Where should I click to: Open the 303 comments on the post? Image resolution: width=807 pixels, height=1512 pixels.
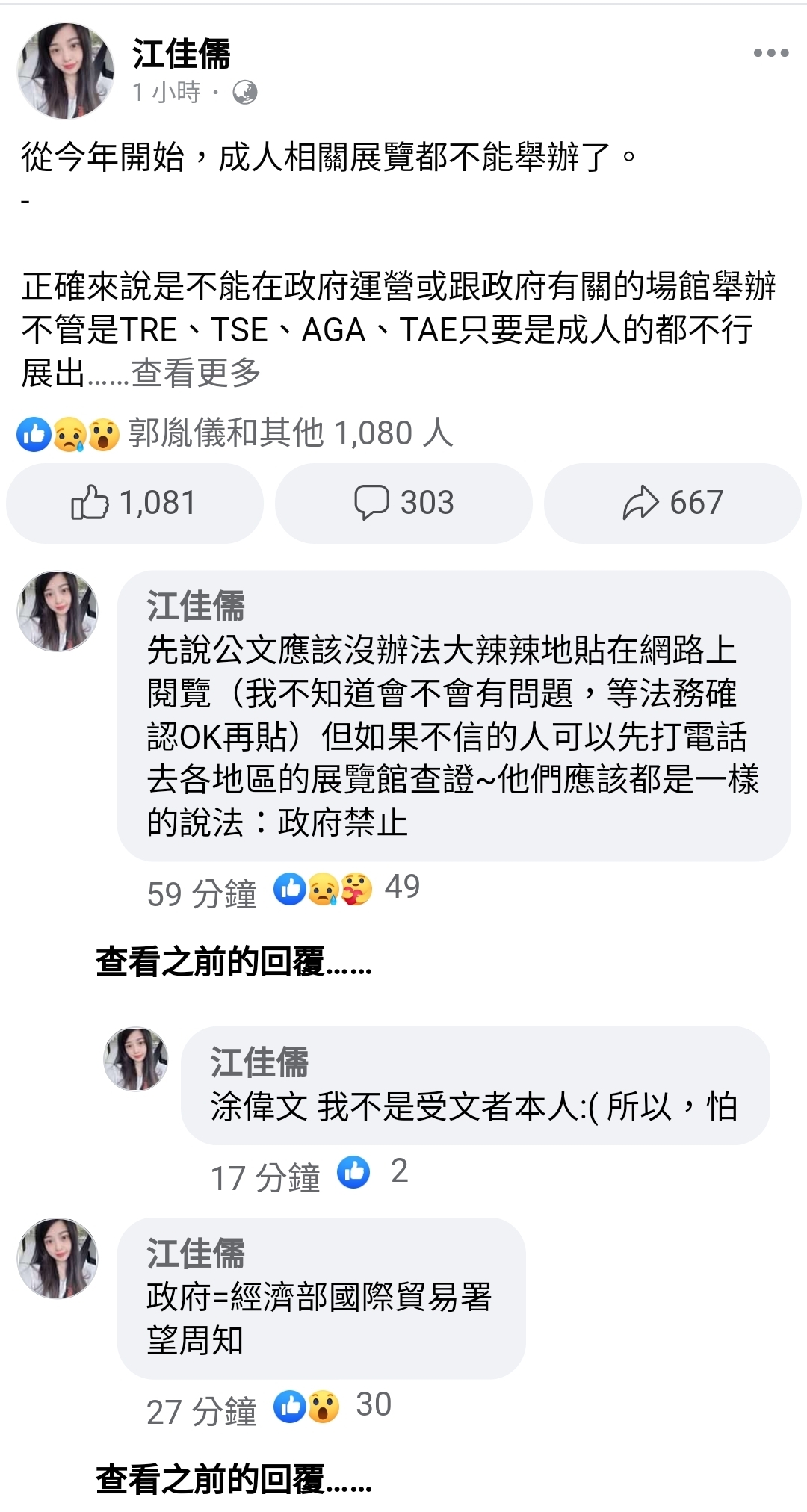point(403,503)
